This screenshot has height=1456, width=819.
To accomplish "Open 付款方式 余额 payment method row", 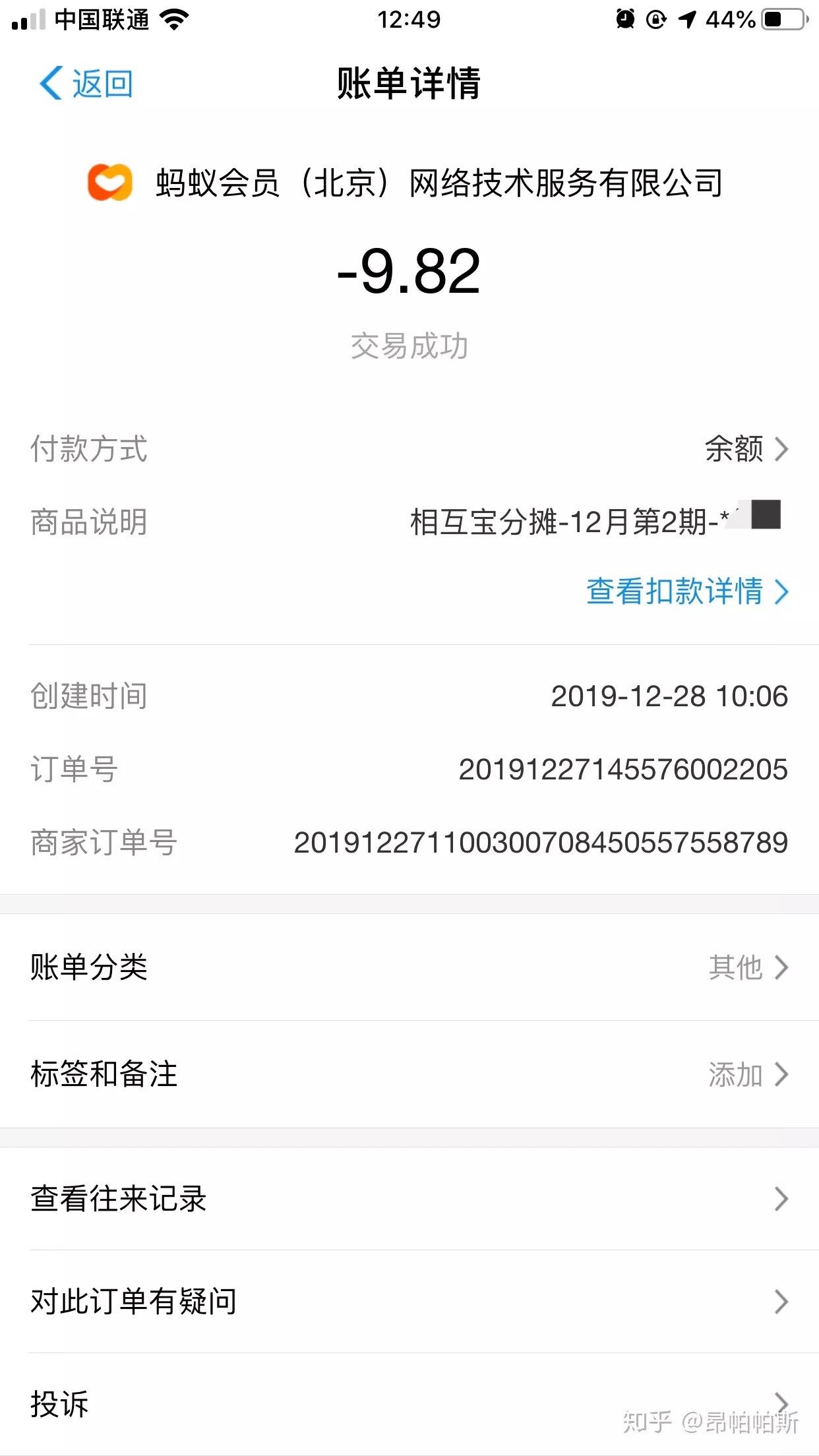I will tap(745, 449).
